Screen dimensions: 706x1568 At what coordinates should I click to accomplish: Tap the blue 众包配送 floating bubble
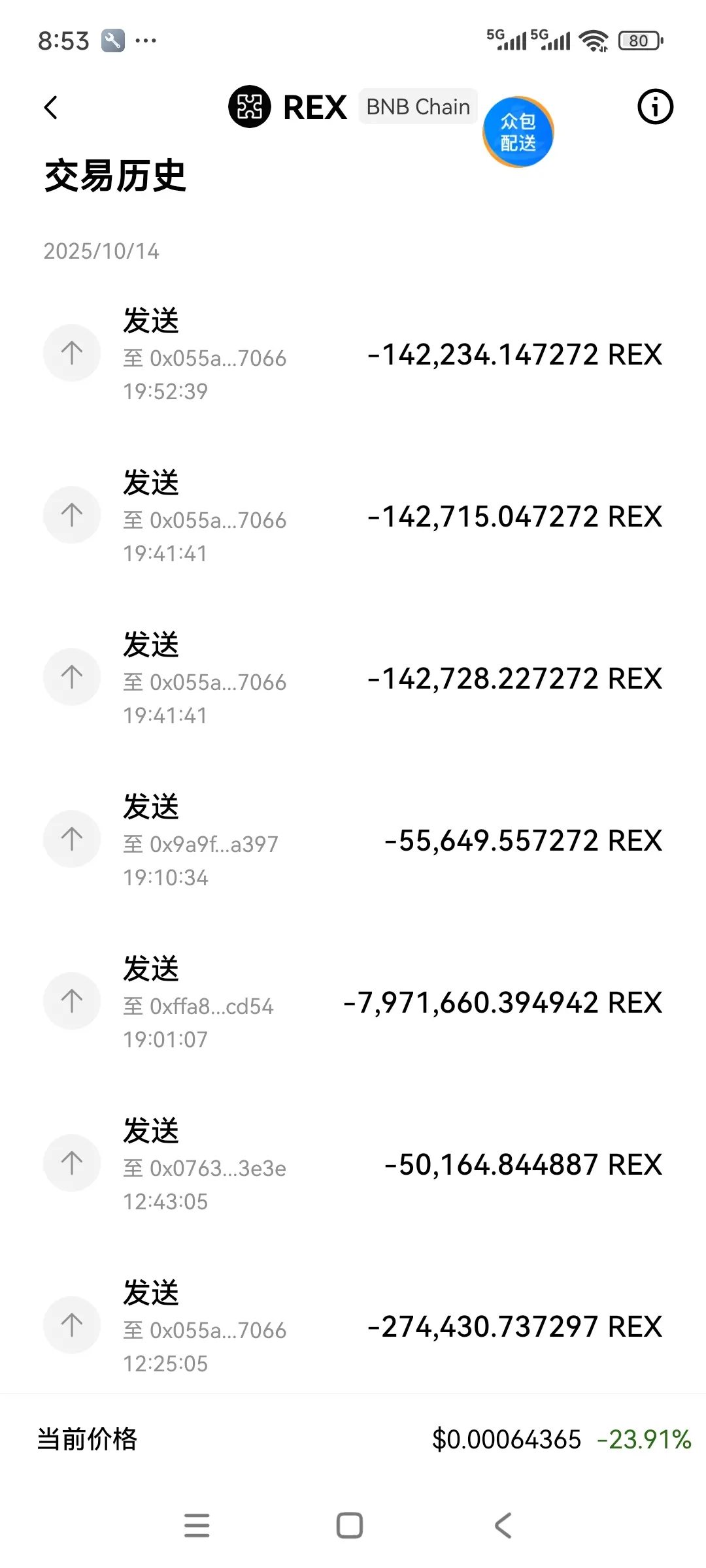pyautogui.click(x=518, y=132)
